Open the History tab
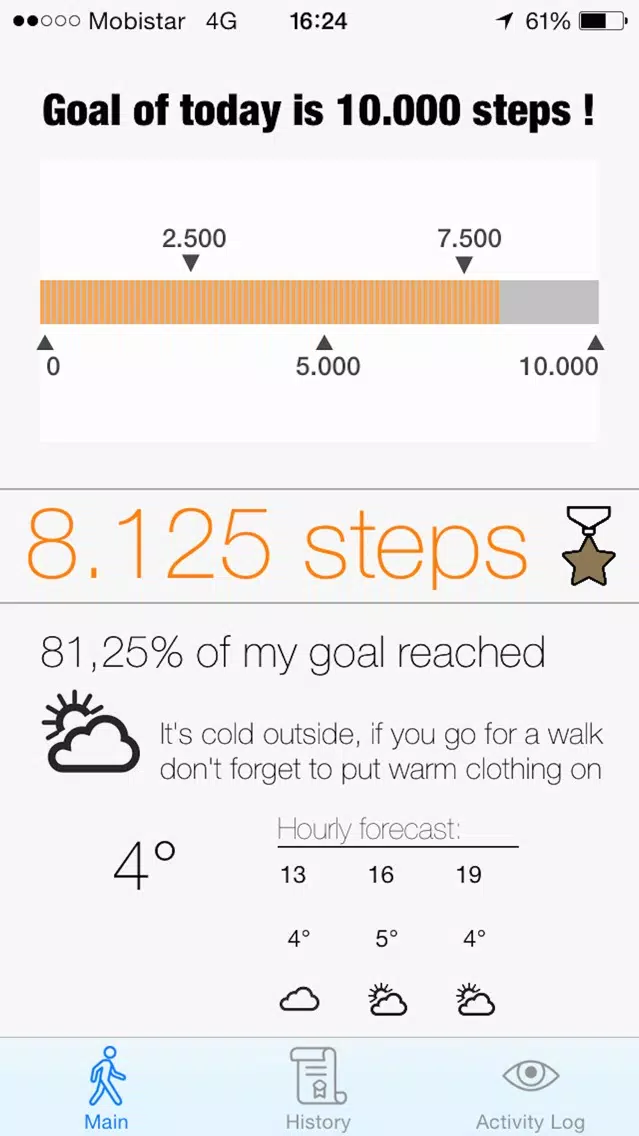The width and height of the screenshot is (639, 1136). 318,1087
